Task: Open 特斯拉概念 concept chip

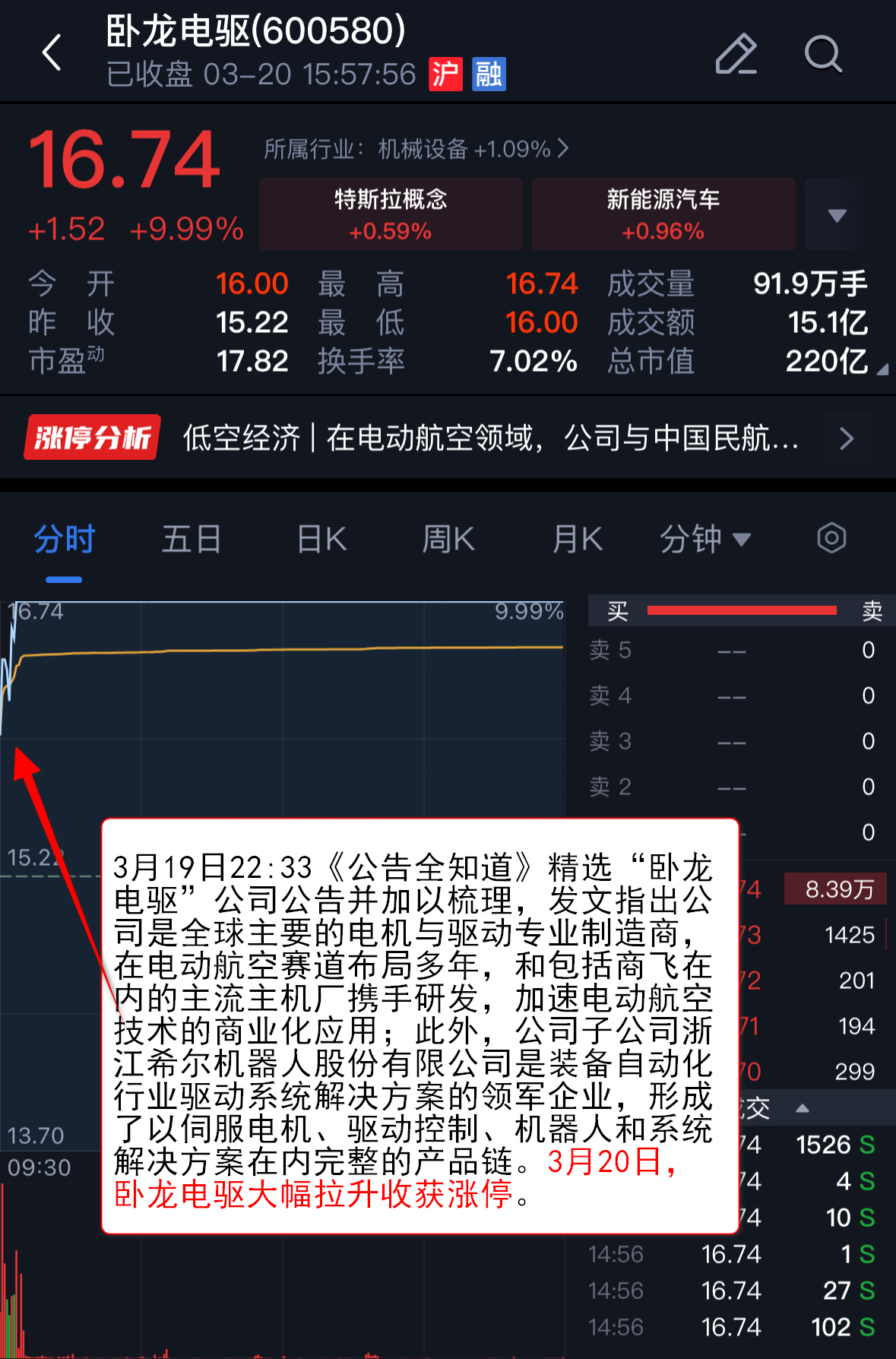Action: (x=391, y=214)
